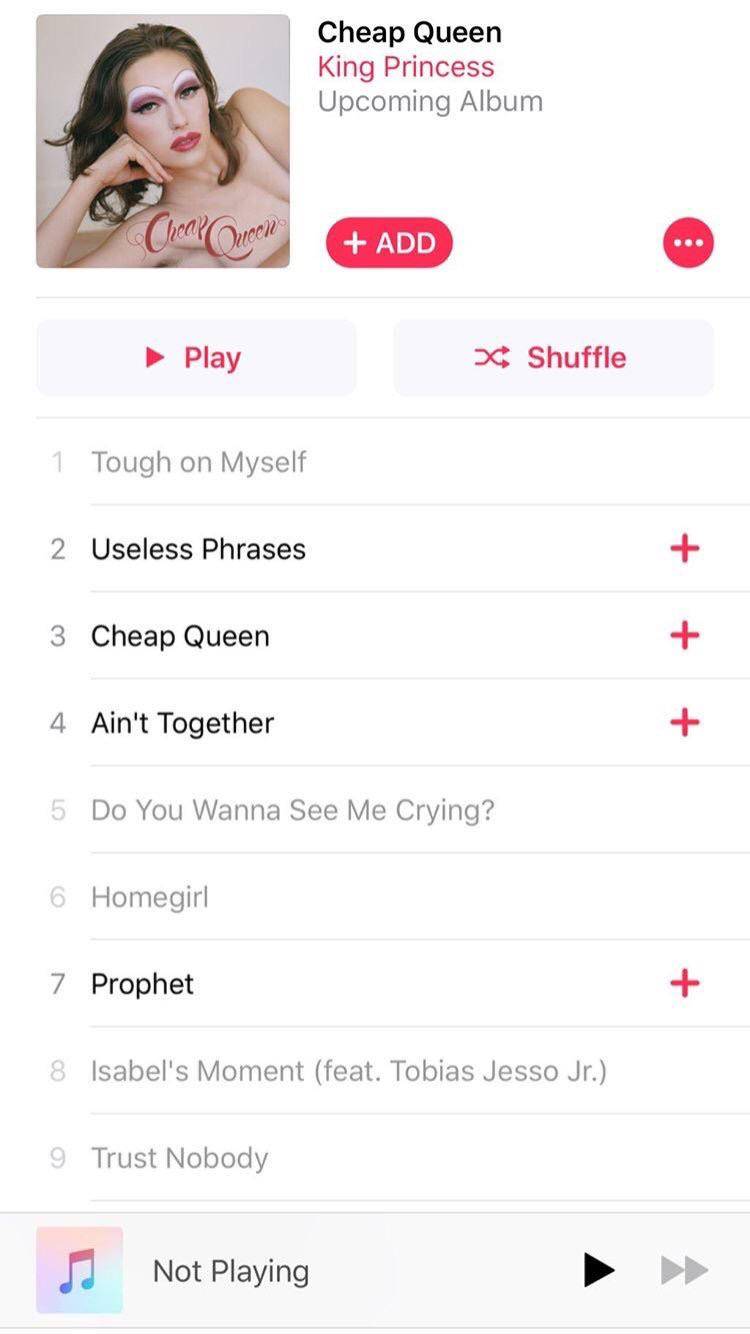Select the track Homegirl
The height and width of the screenshot is (1334, 750).
(149, 897)
